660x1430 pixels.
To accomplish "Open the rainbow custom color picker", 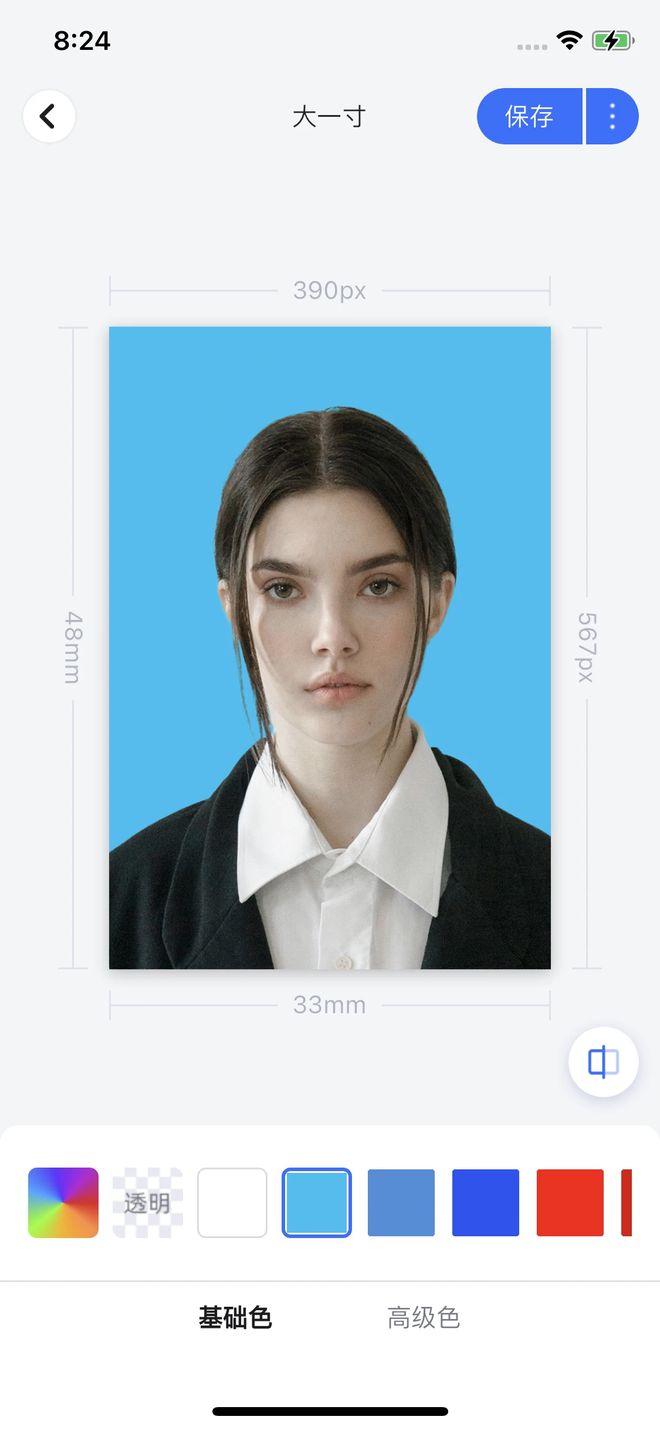I will point(63,1202).
